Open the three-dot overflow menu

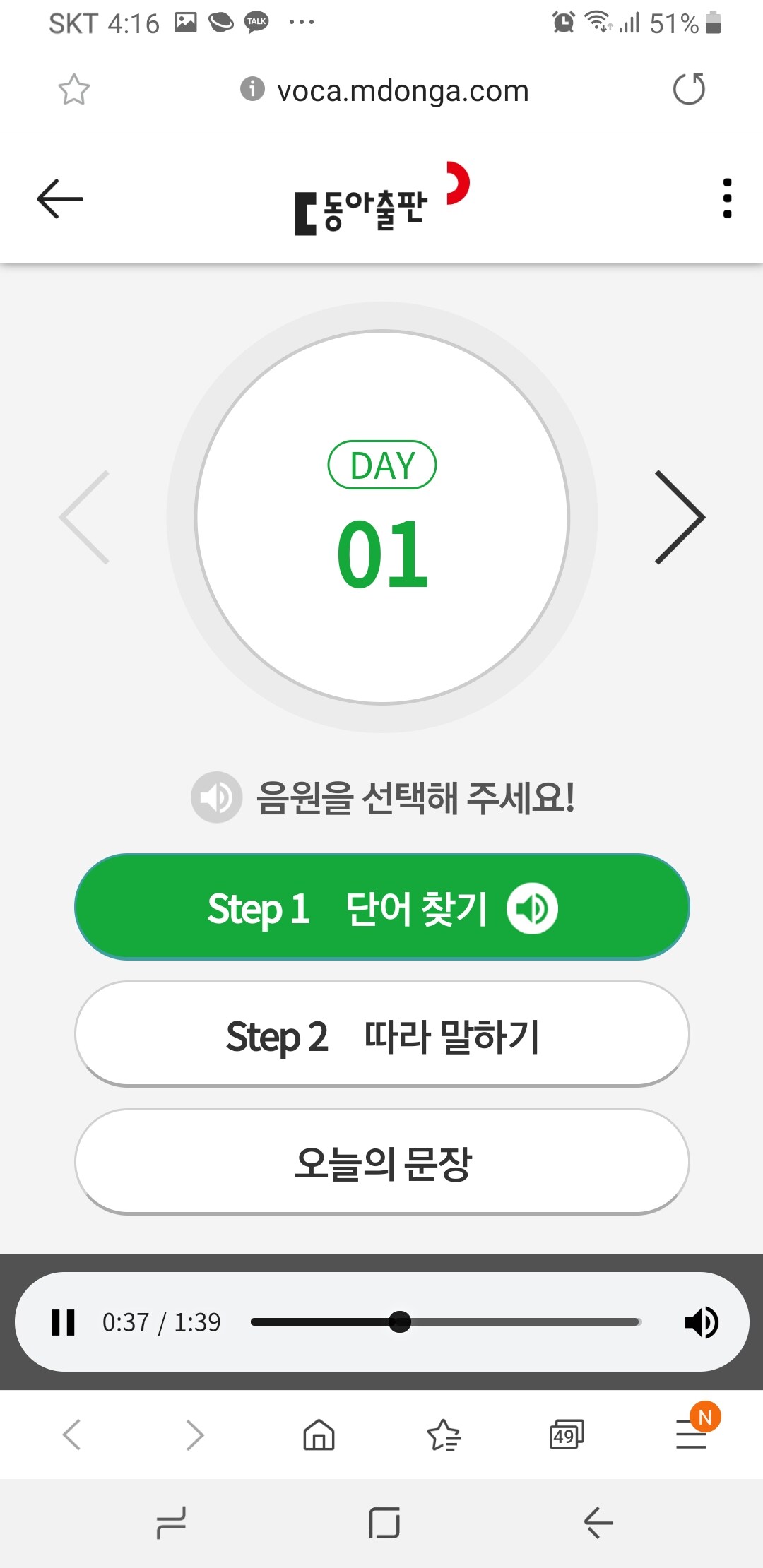[727, 199]
